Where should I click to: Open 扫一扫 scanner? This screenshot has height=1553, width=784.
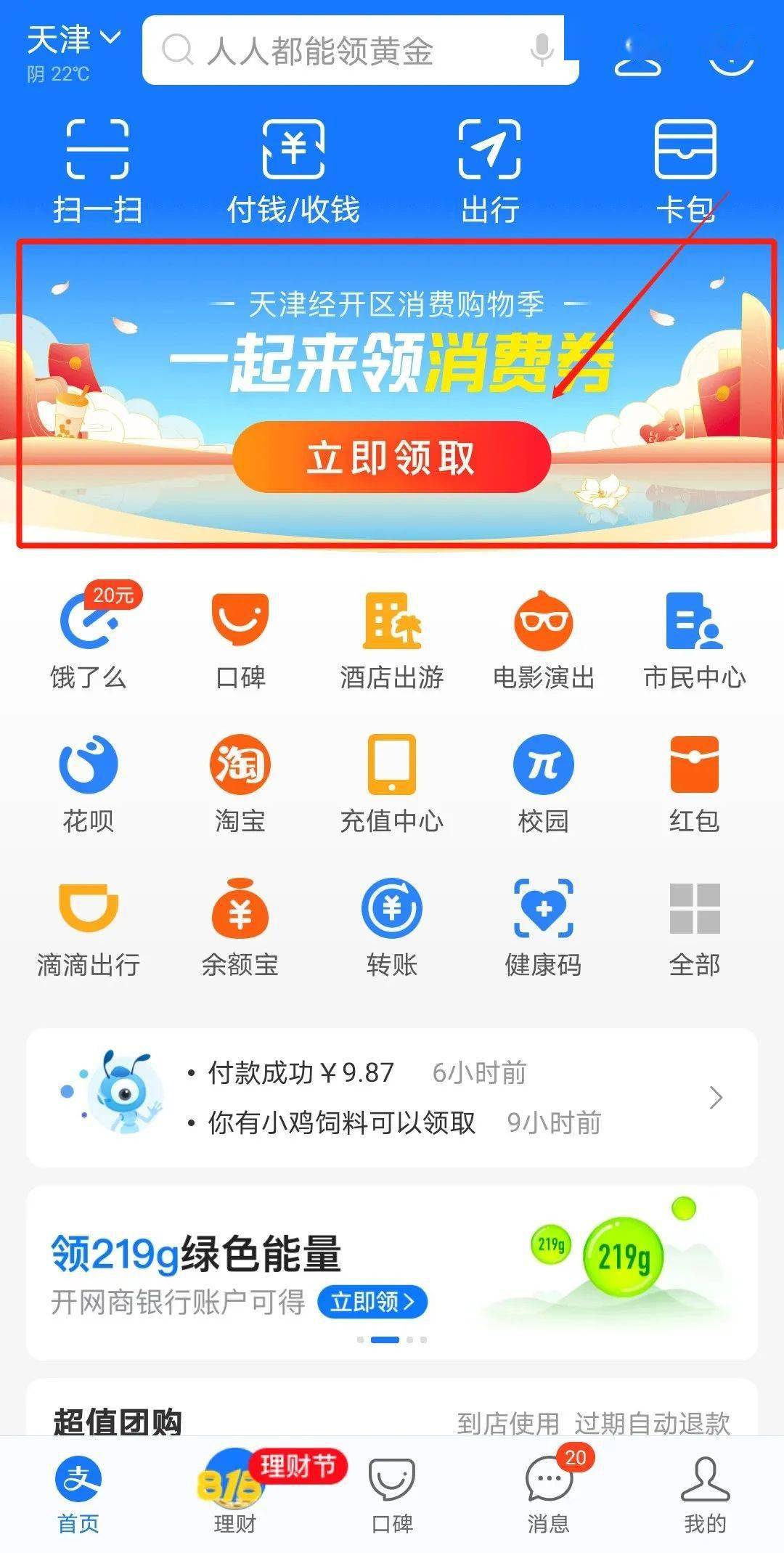pyautogui.click(x=97, y=171)
